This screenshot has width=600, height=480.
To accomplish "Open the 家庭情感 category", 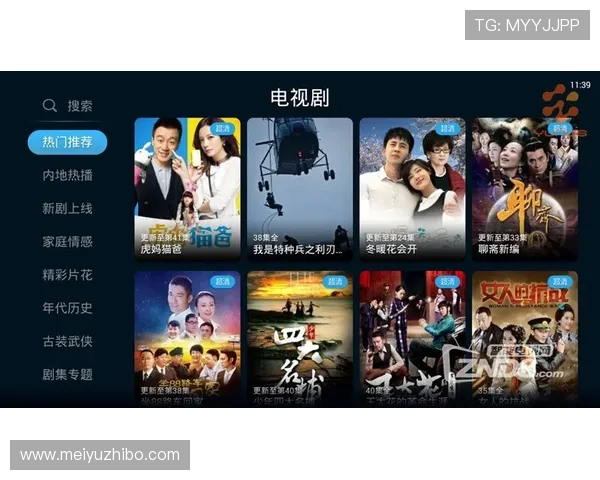I will click(x=67, y=241).
